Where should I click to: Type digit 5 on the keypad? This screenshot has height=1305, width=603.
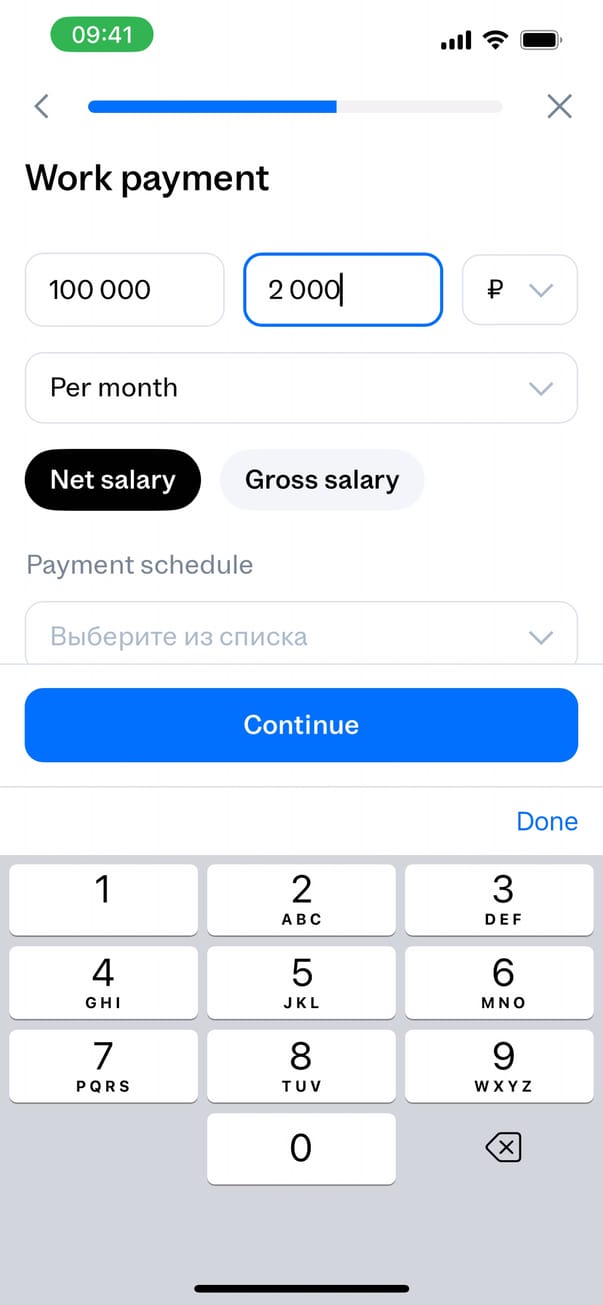tap(301, 983)
